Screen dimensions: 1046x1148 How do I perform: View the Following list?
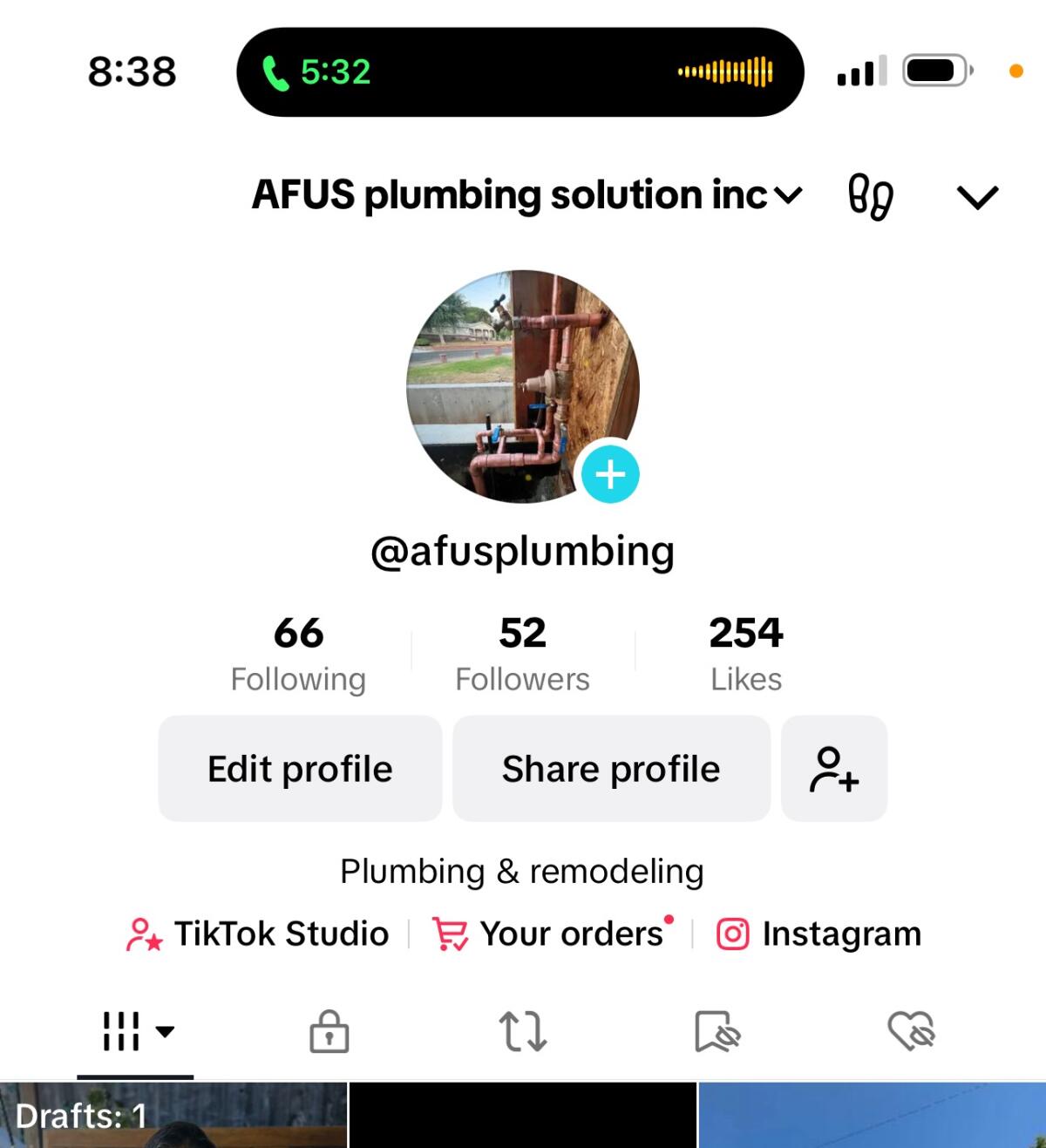point(298,654)
